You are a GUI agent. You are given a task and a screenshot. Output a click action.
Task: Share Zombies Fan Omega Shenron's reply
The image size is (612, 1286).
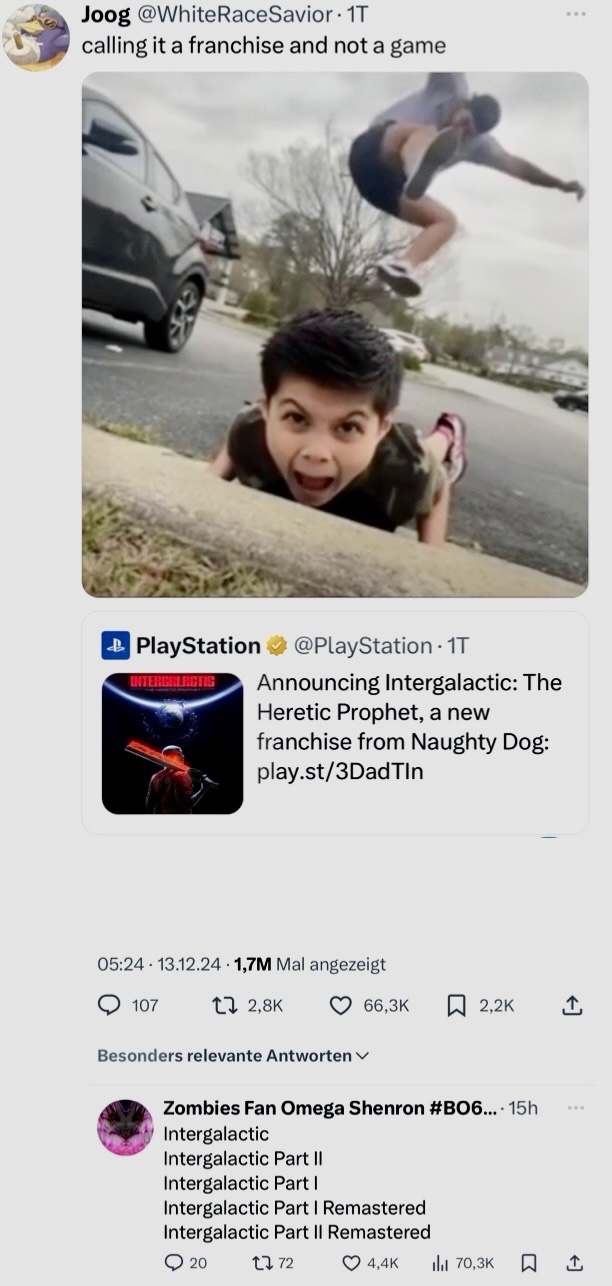(574, 1263)
